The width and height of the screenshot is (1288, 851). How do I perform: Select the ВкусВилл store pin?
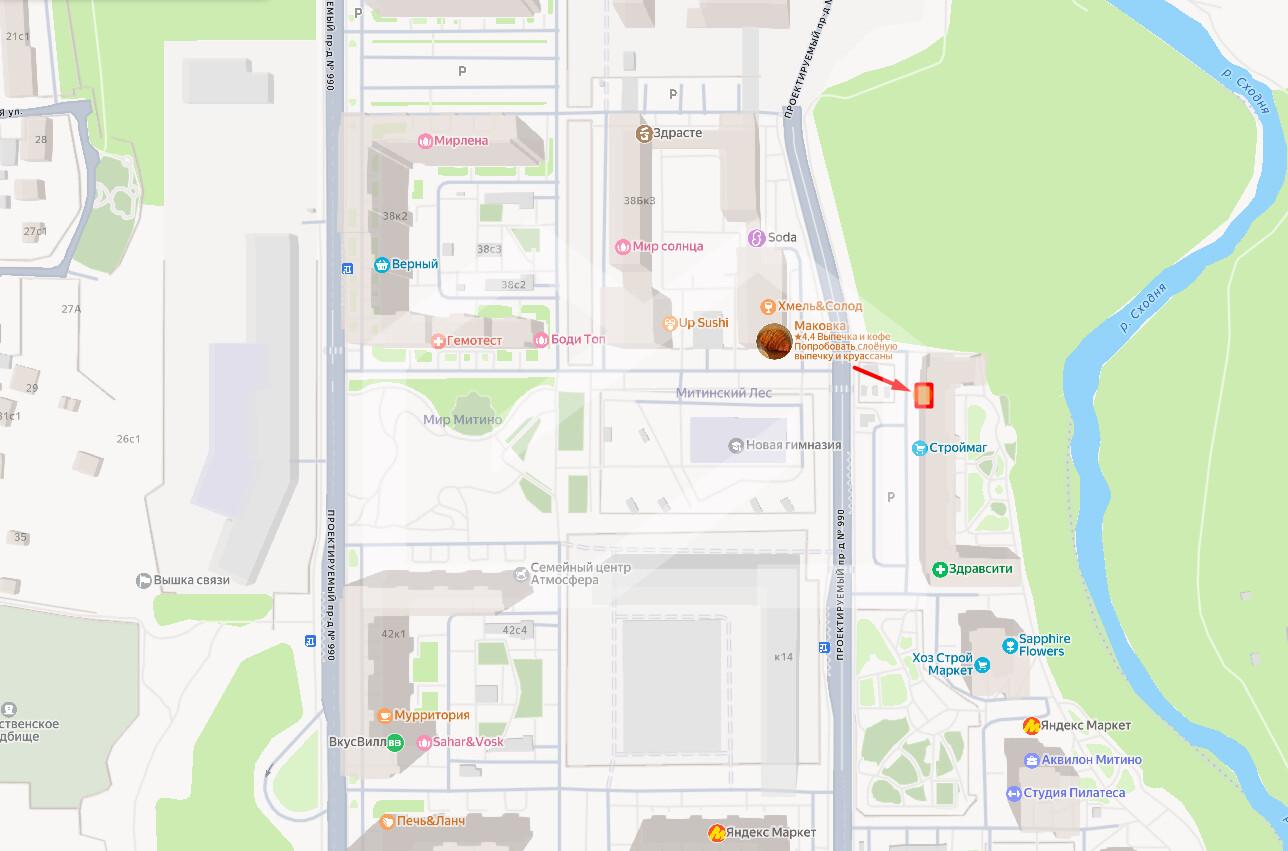click(x=395, y=742)
